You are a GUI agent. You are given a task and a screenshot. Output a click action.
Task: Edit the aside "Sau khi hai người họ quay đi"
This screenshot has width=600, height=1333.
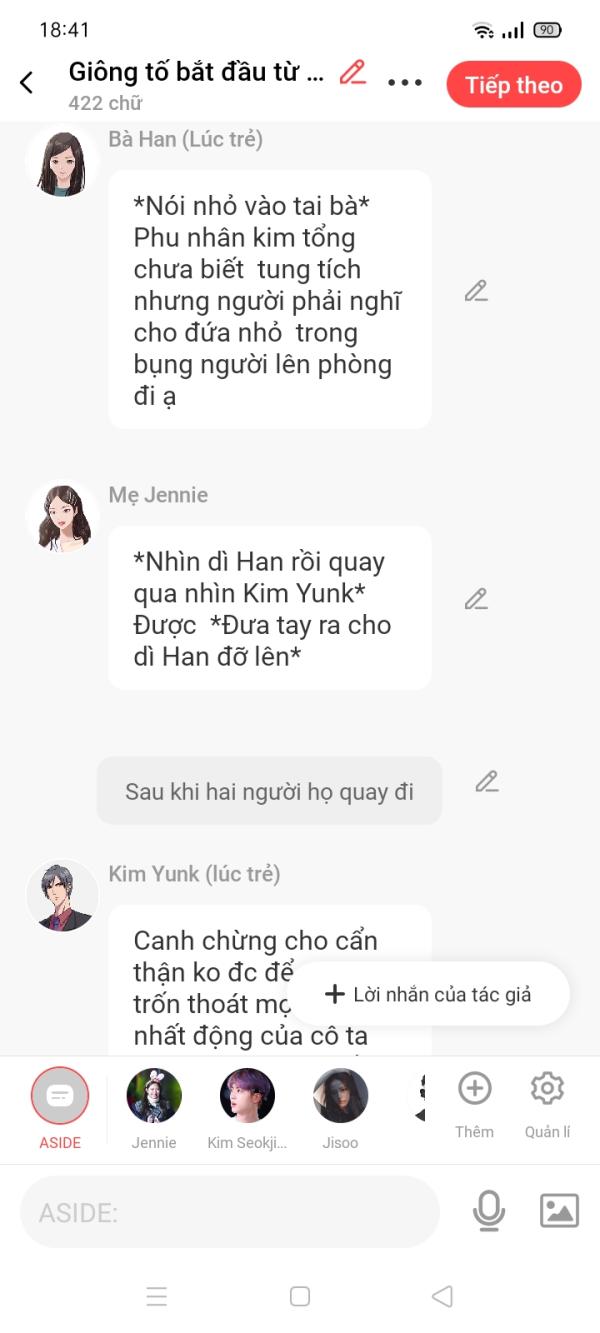tap(487, 782)
